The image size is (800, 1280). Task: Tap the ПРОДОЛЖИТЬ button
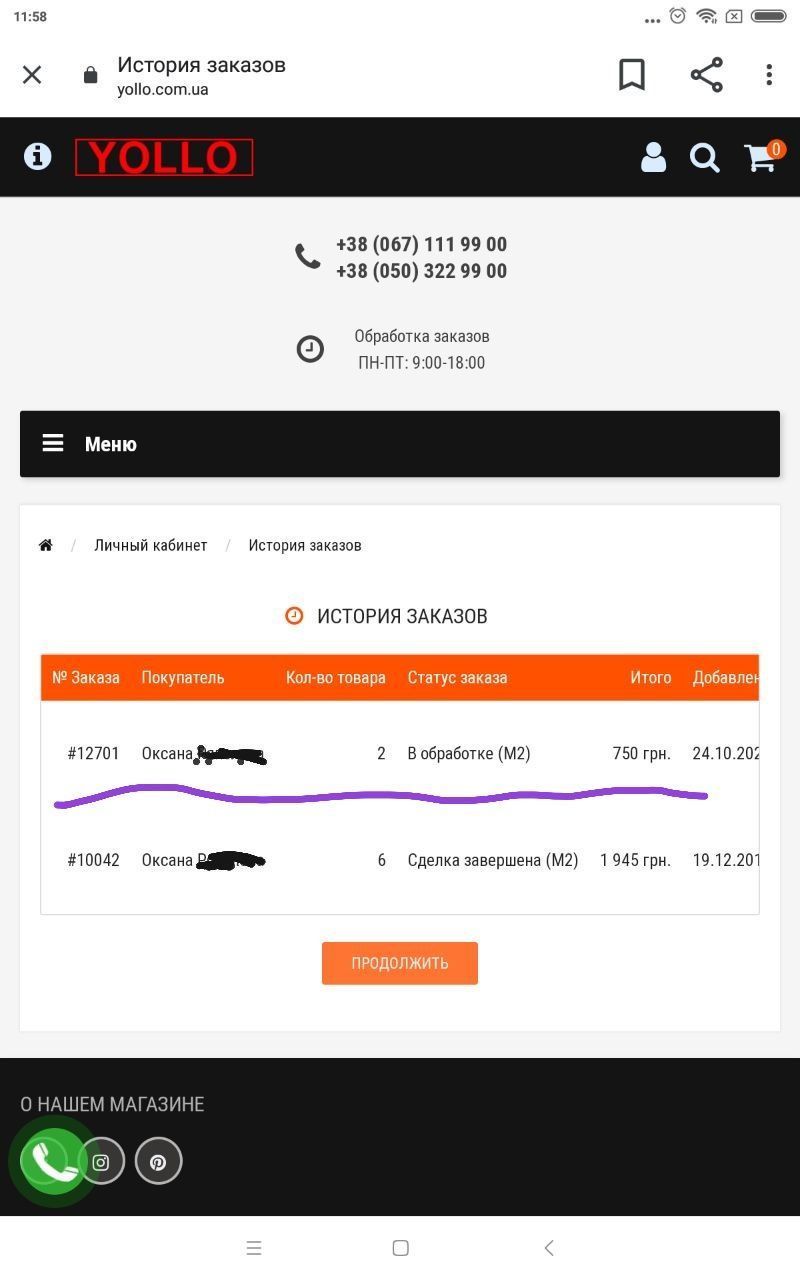(x=399, y=963)
